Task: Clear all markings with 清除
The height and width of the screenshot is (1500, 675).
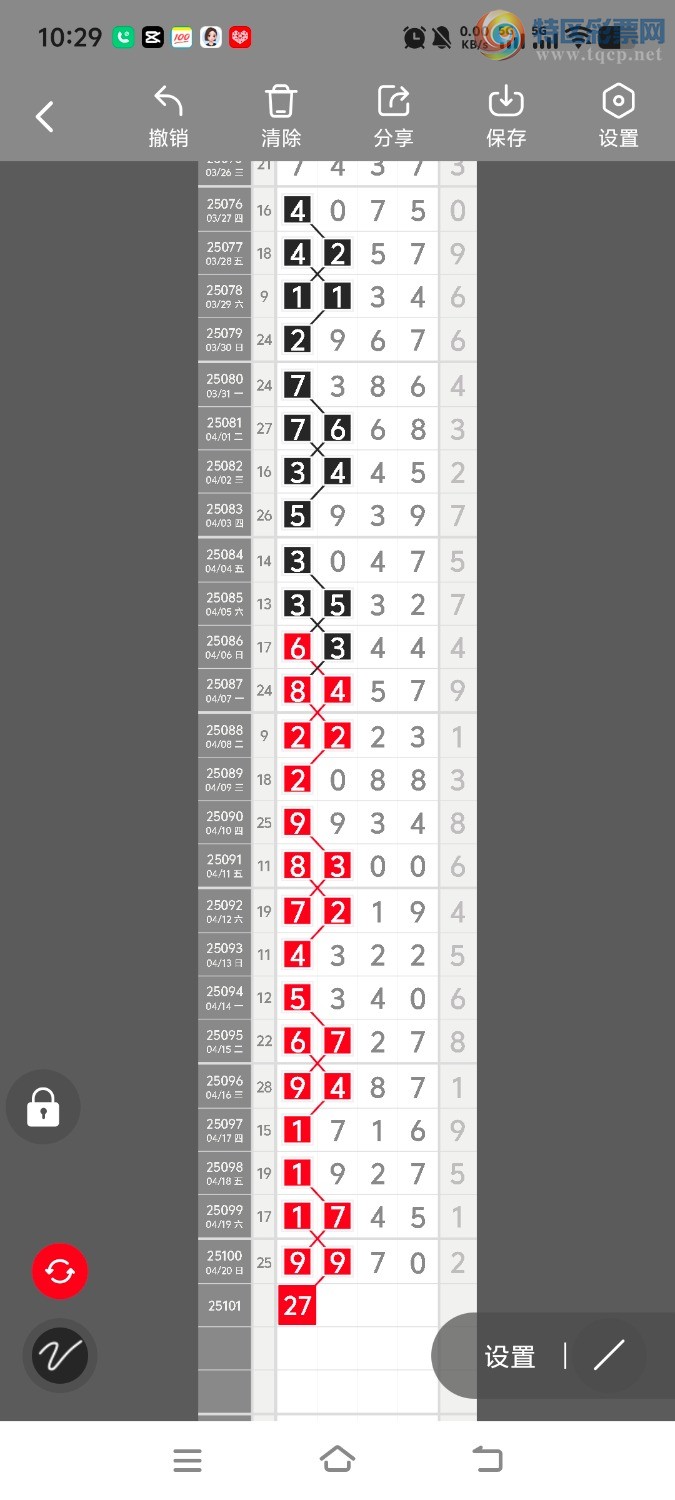Action: (x=281, y=117)
